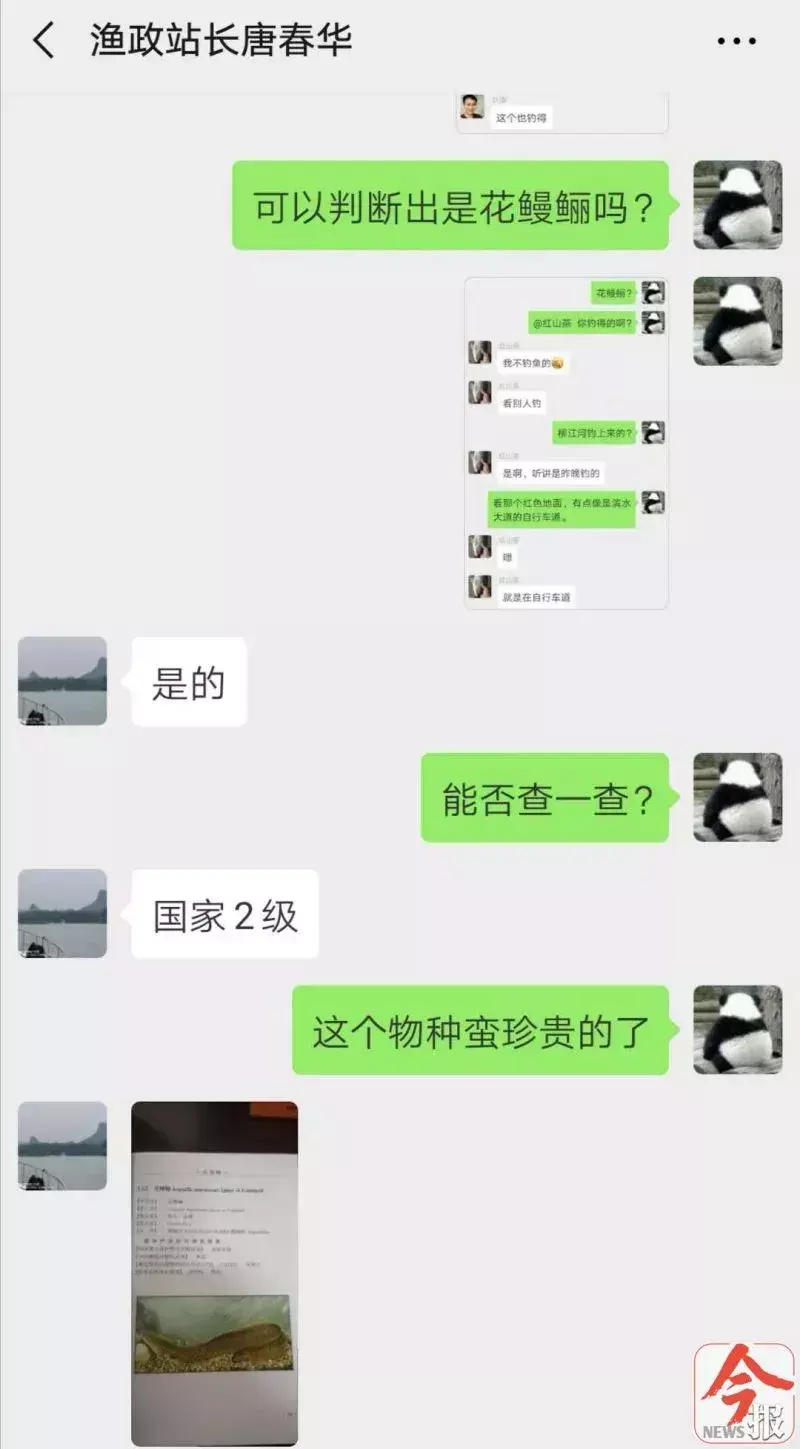View contact avatar beside 国家2级 message

click(x=62, y=913)
